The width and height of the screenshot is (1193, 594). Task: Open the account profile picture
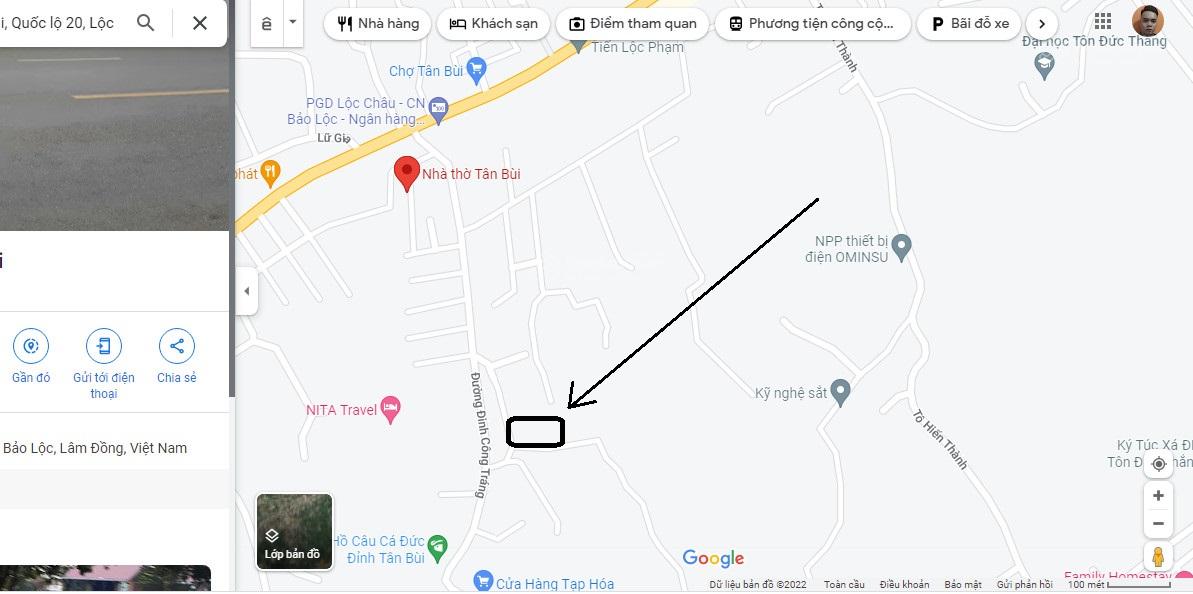(x=1148, y=21)
